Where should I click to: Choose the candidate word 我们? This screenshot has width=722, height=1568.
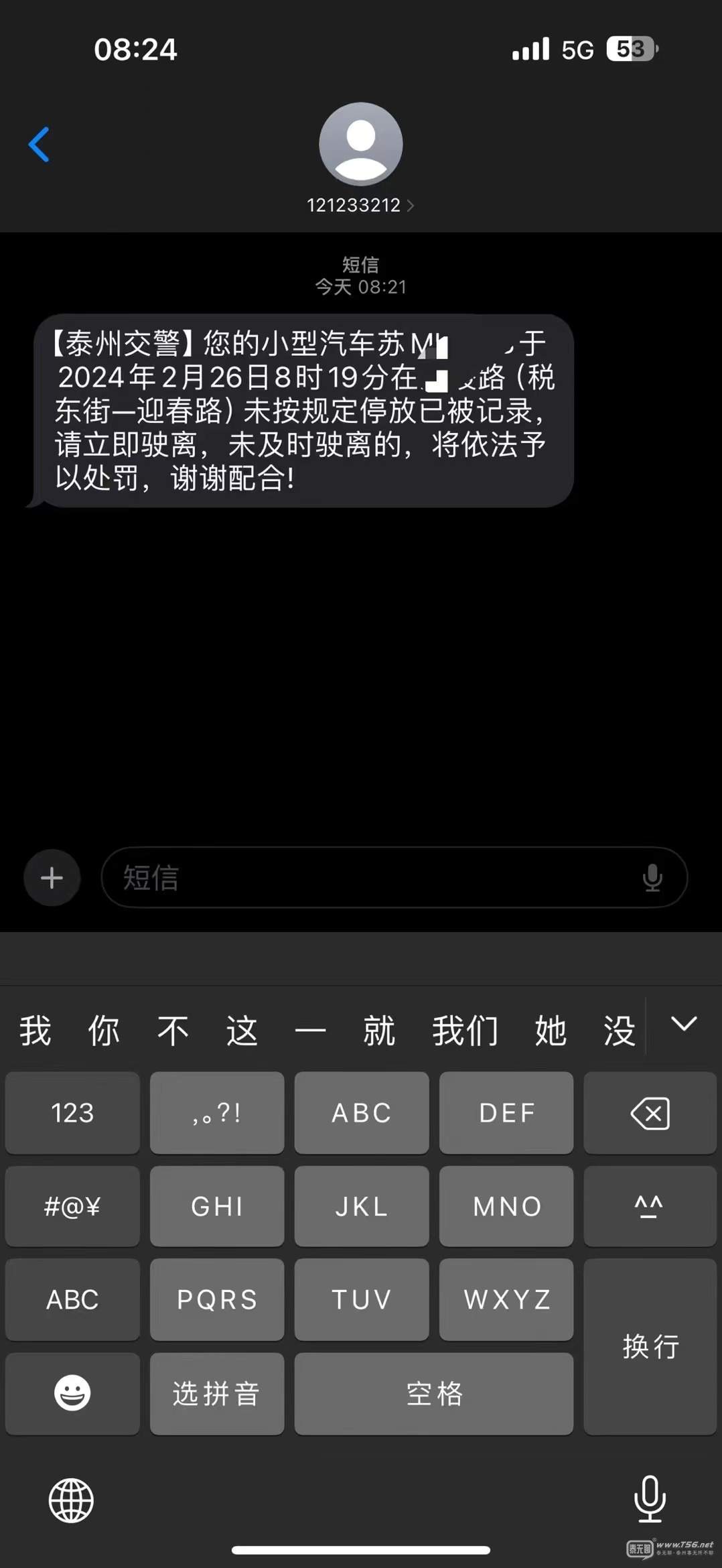[465, 1031]
